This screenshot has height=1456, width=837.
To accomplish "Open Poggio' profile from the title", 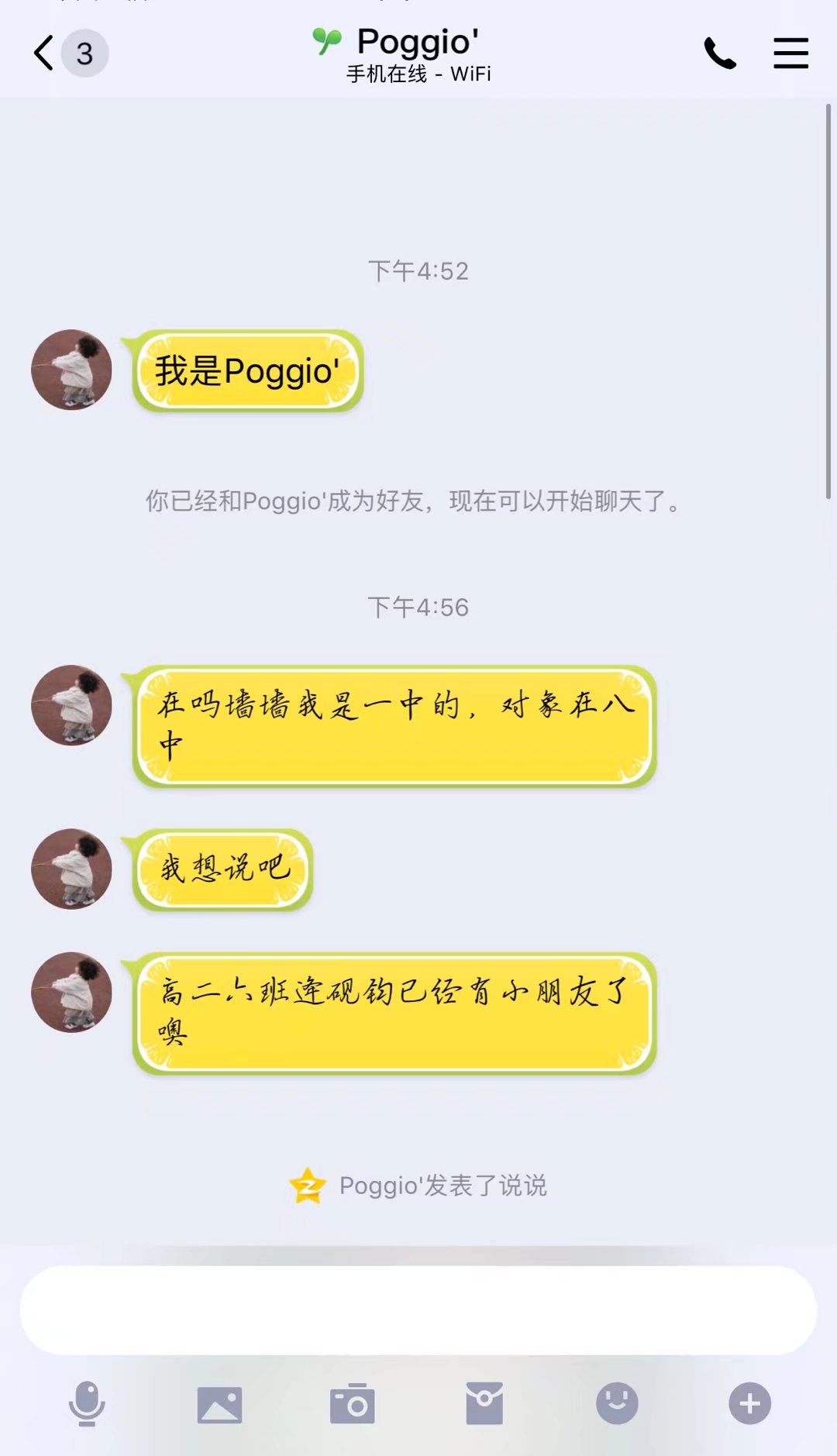I will tap(417, 42).
